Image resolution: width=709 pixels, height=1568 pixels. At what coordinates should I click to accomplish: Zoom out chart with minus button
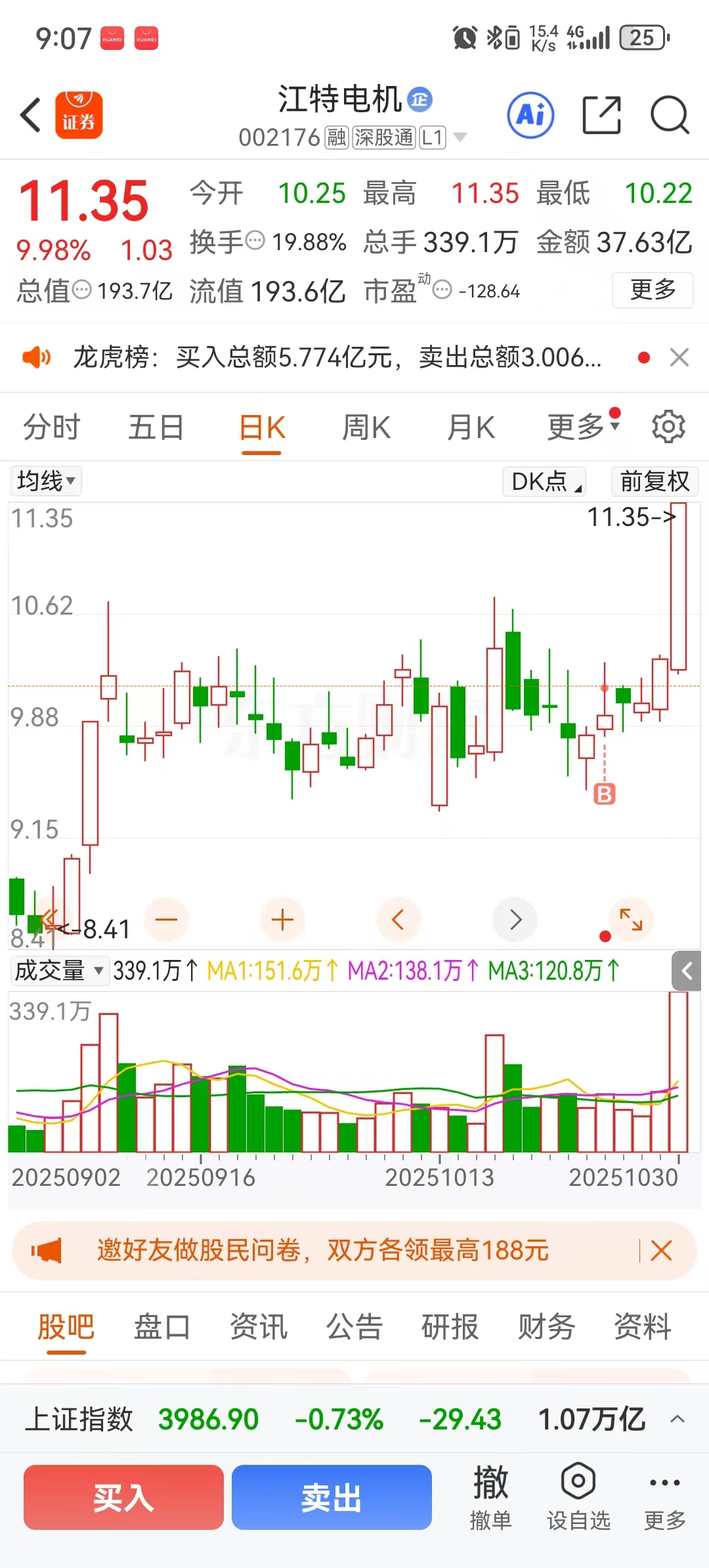click(x=167, y=919)
